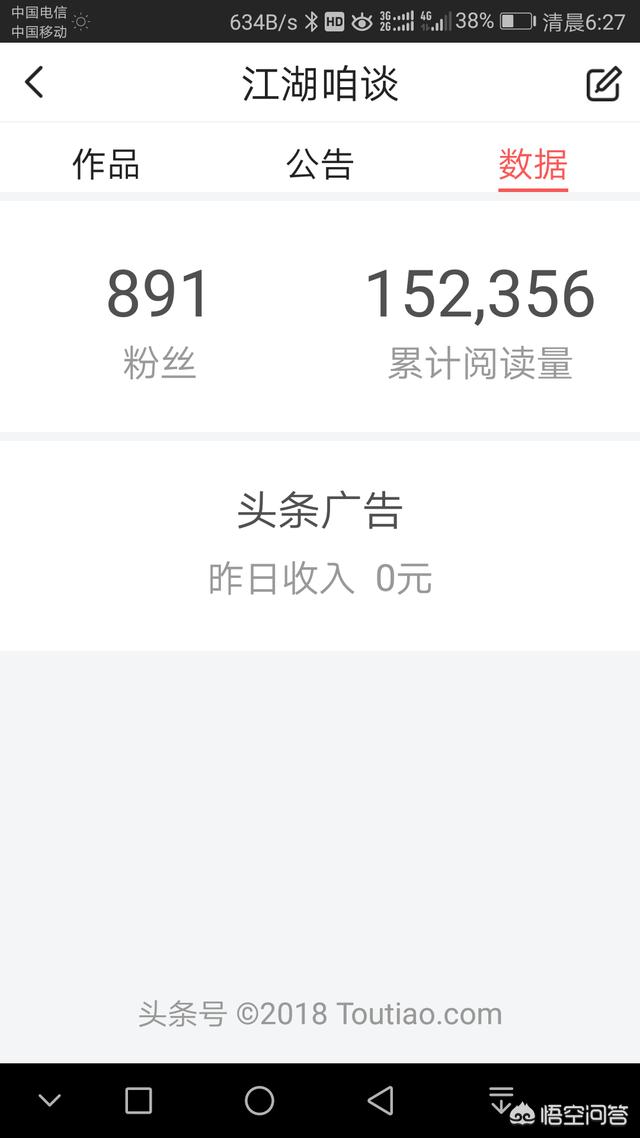The height and width of the screenshot is (1138, 640).
Task: Open recent apps with the square button
Action: point(138,1101)
